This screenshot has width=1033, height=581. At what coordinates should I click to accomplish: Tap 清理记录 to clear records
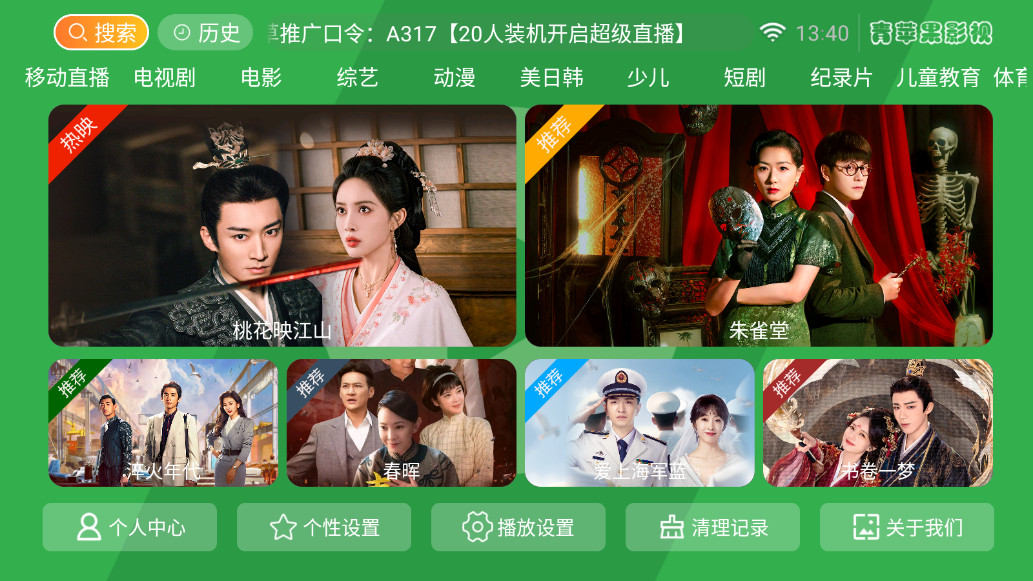tap(712, 527)
